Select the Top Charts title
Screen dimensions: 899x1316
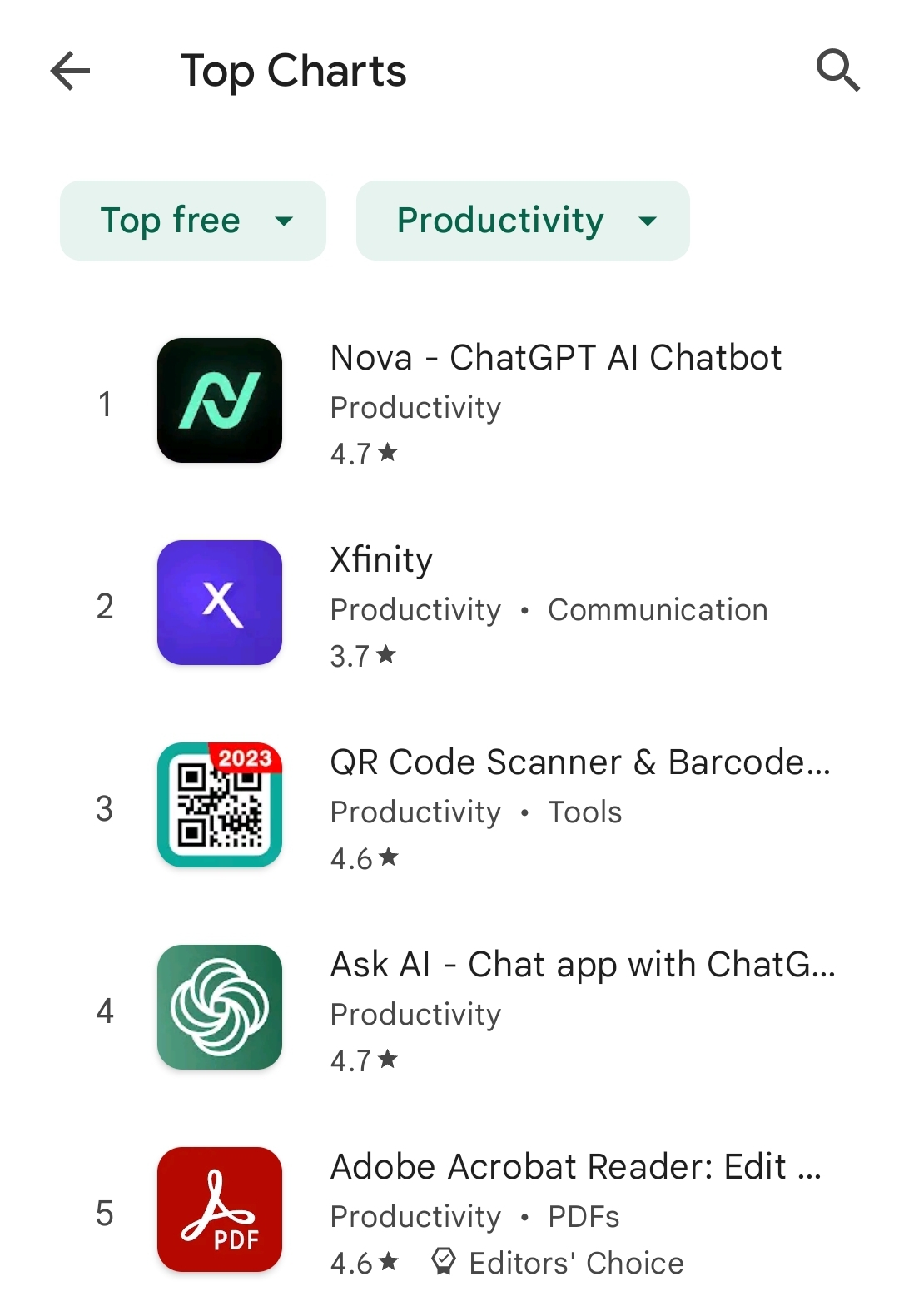pos(295,71)
